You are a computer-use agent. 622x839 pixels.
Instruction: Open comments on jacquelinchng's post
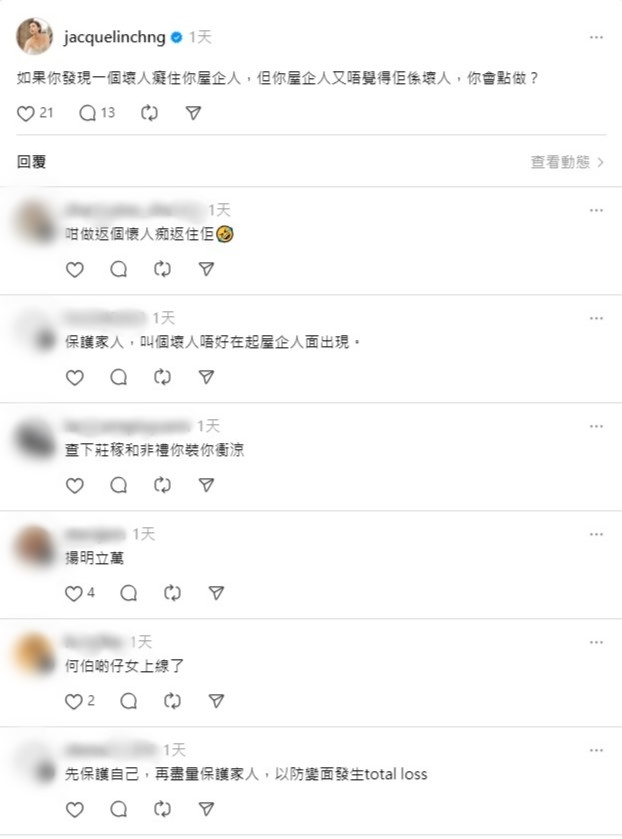point(88,113)
